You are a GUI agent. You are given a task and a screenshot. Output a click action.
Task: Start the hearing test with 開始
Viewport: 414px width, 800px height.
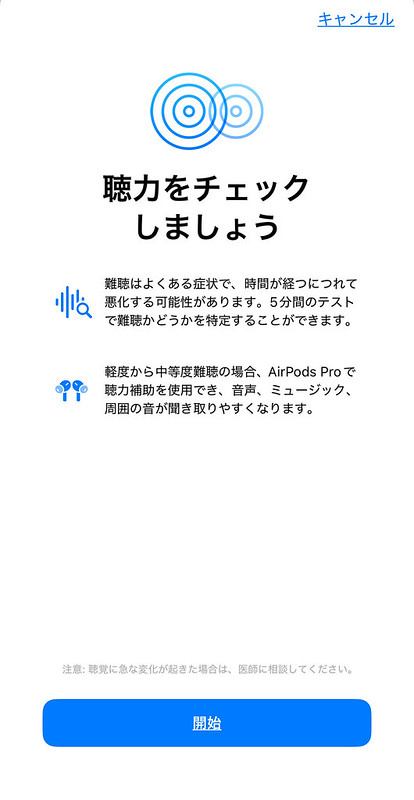click(x=207, y=723)
